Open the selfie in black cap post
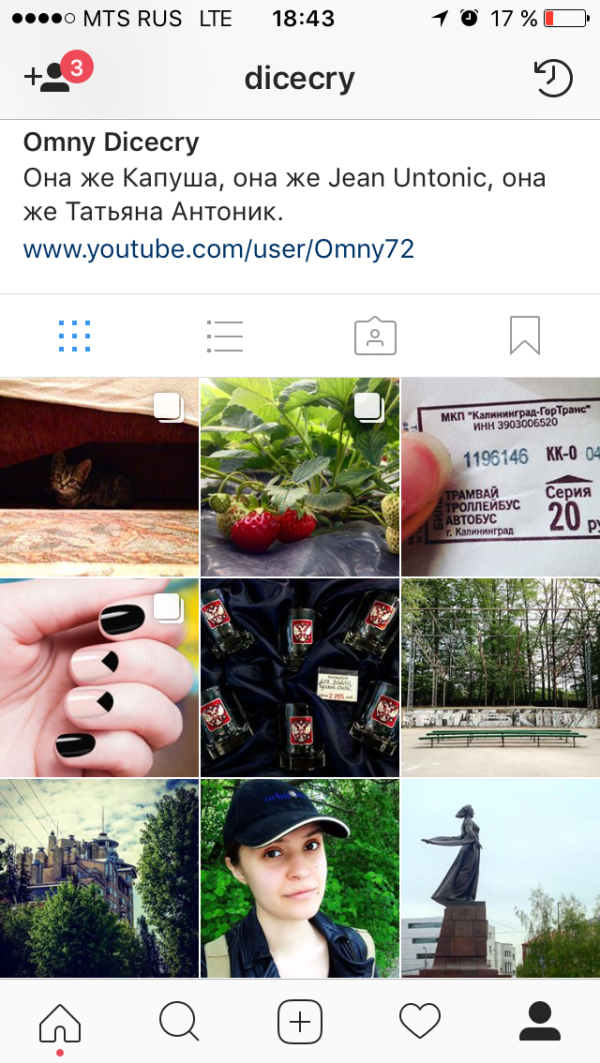 pos(300,878)
